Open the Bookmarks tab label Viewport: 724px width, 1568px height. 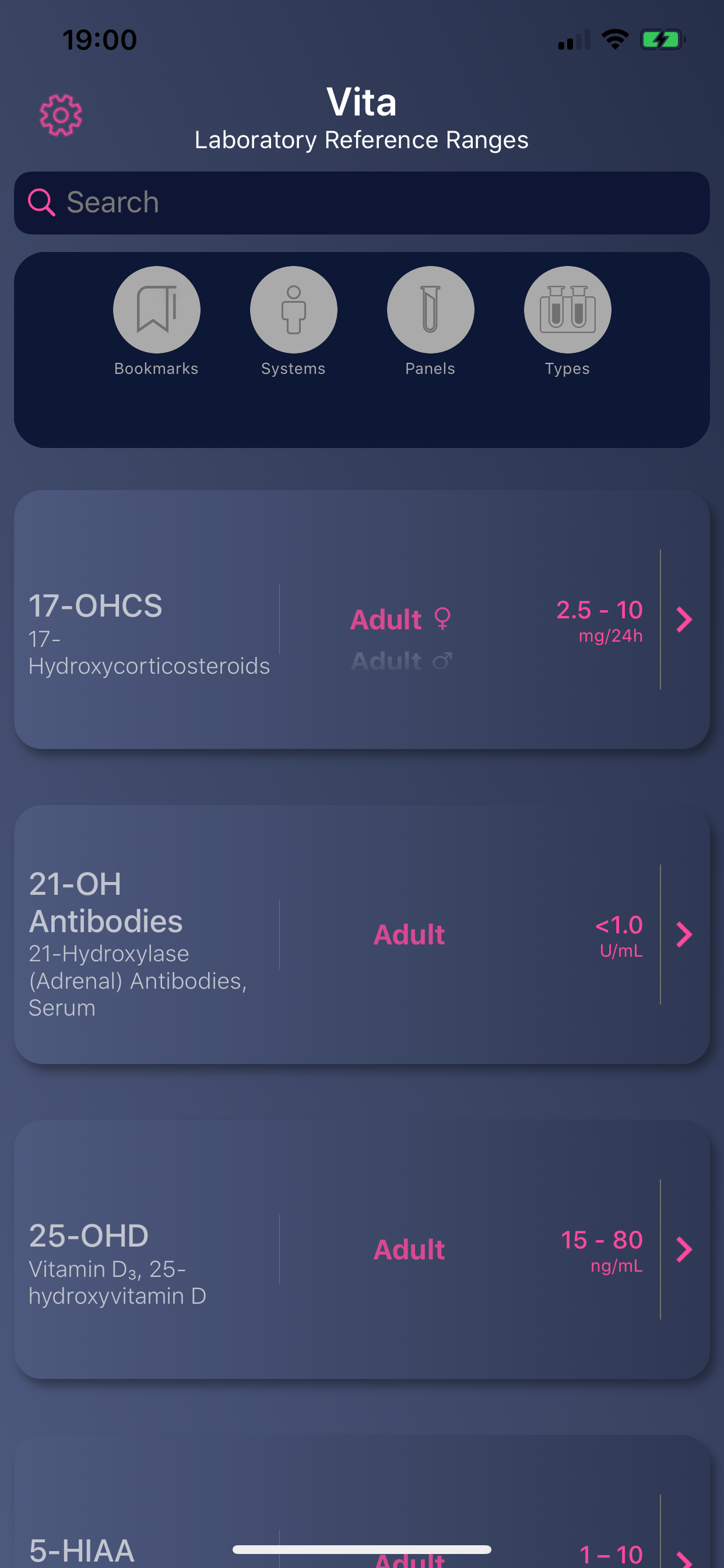(156, 367)
